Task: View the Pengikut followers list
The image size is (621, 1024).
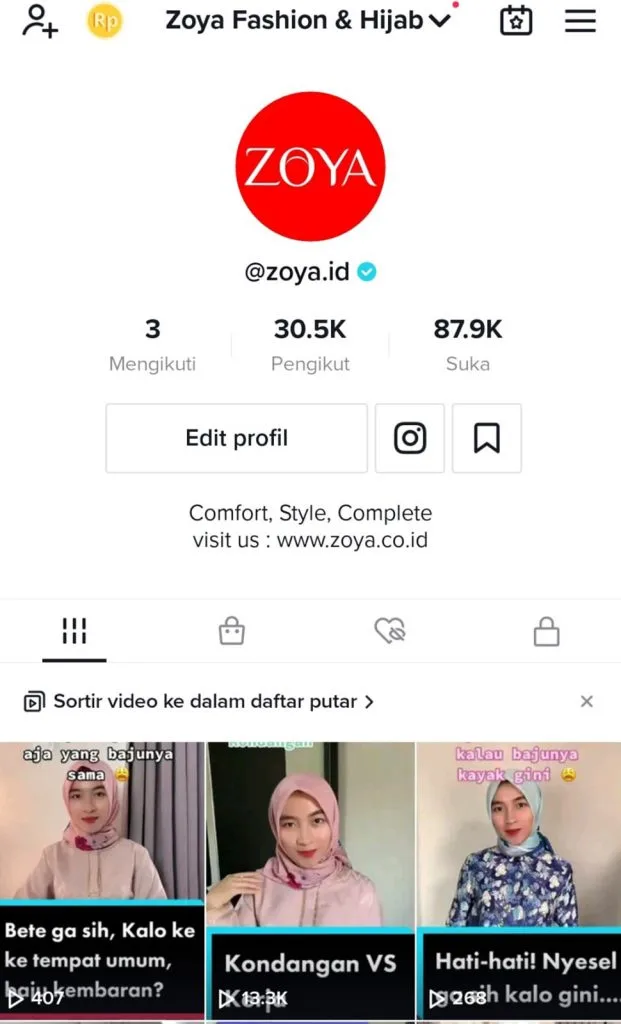Action: 310,345
